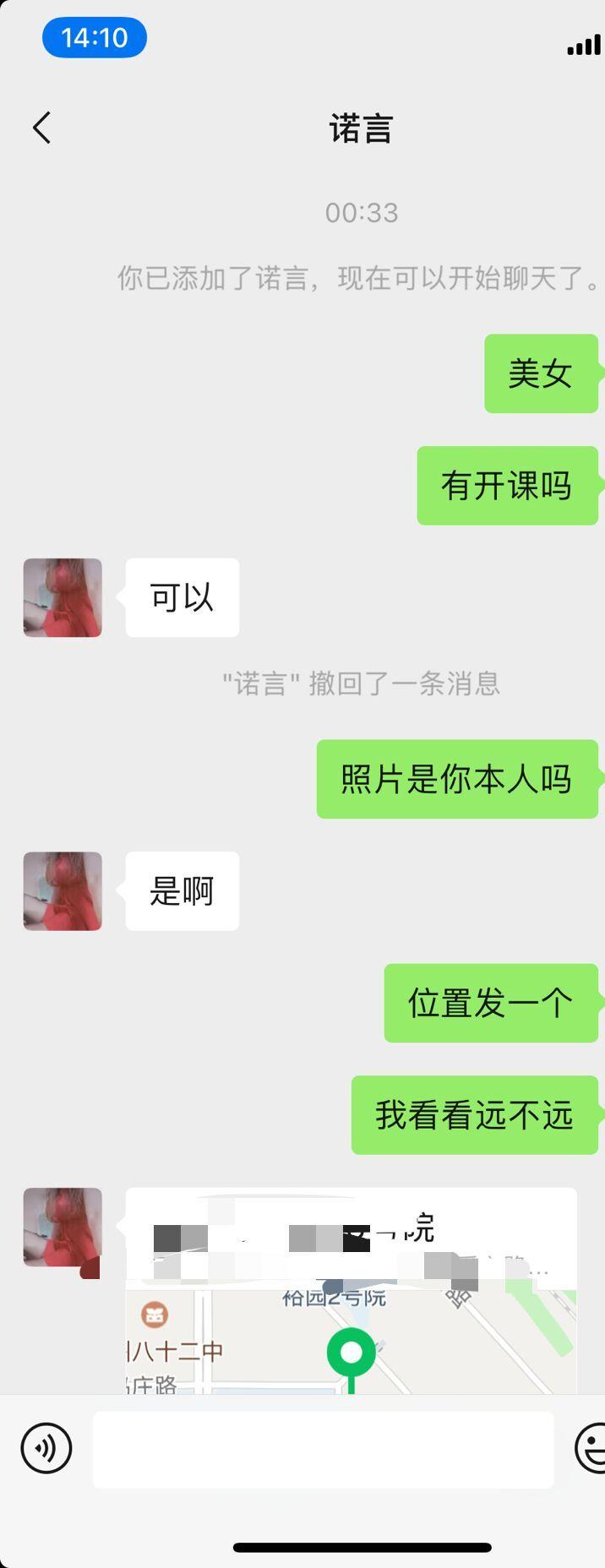Tap the message text field

pos(323,1449)
